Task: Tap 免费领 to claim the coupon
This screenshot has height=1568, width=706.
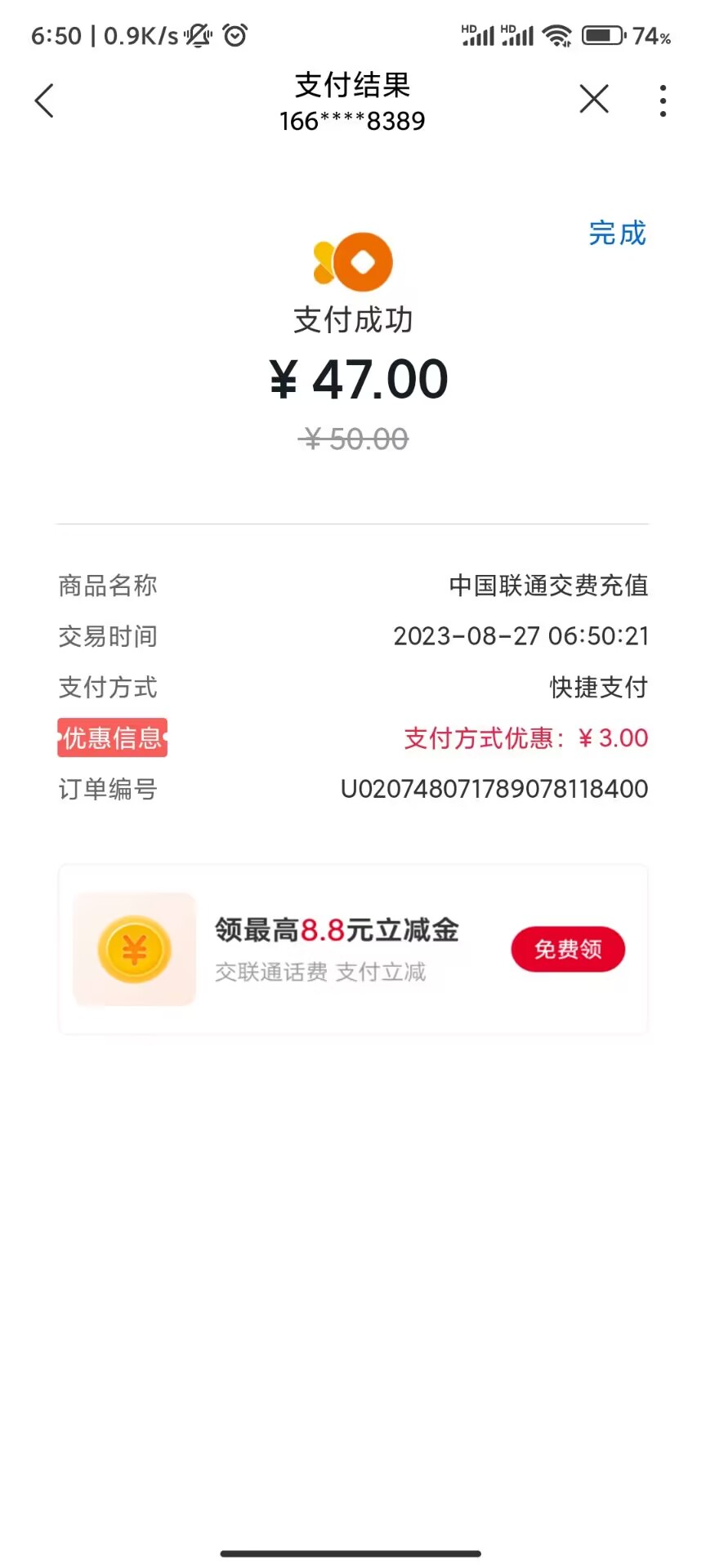Action: pyautogui.click(x=568, y=949)
